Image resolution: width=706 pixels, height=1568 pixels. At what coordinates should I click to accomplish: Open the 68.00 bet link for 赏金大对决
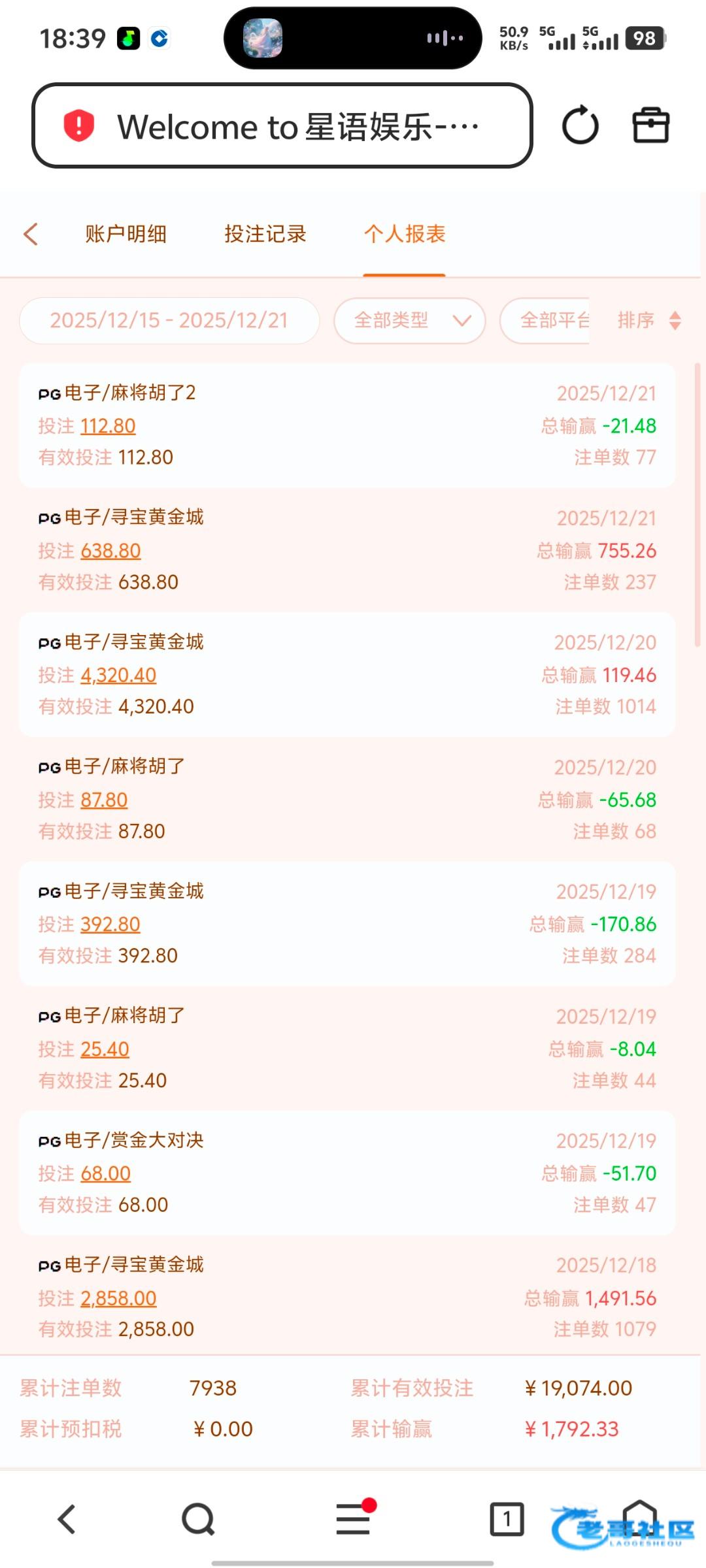pos(106,1173)
